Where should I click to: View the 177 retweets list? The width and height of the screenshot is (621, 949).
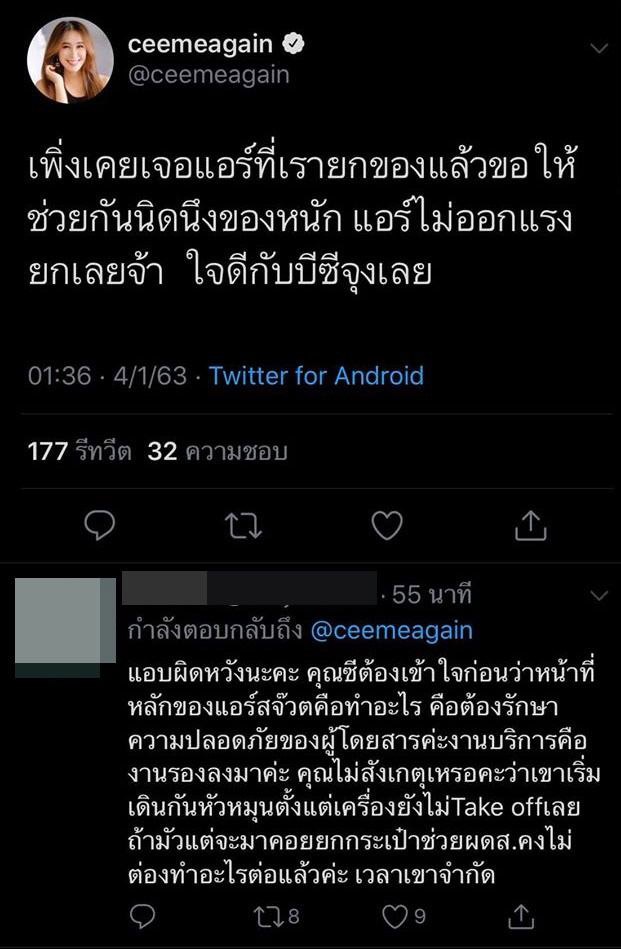(80, 452)
